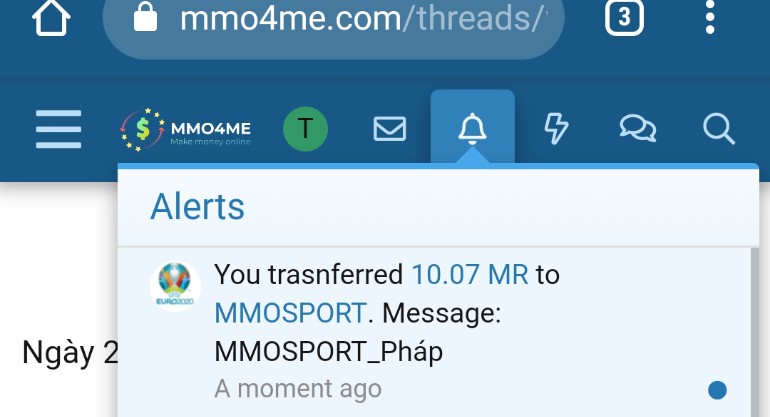
Task: Close the alerts bell dropdown
Action: [x=472, y=129]
